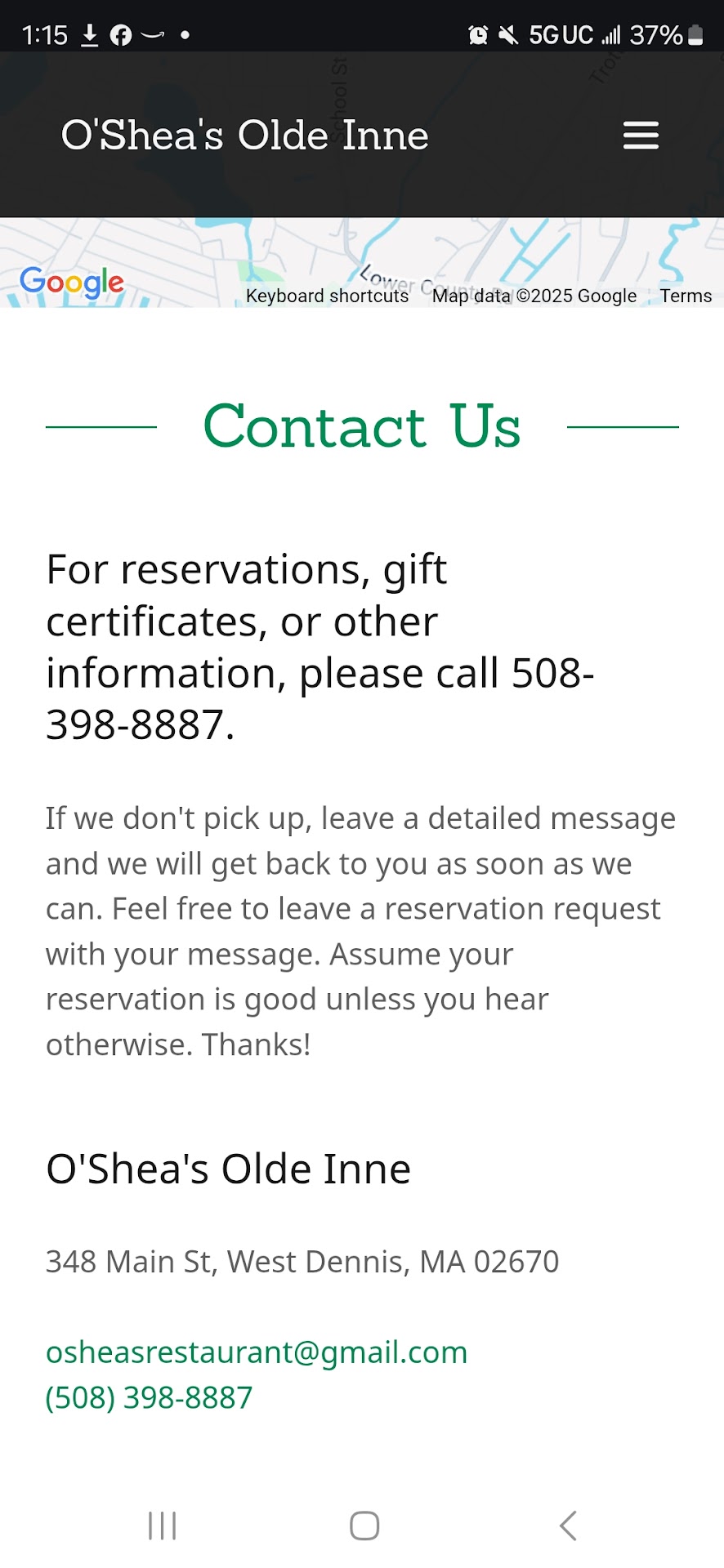The height and width of the screenshot is (1568, 724).
Task: Open the Google logo link on the map
Action: pyautogui.click(x=72, y=283)
